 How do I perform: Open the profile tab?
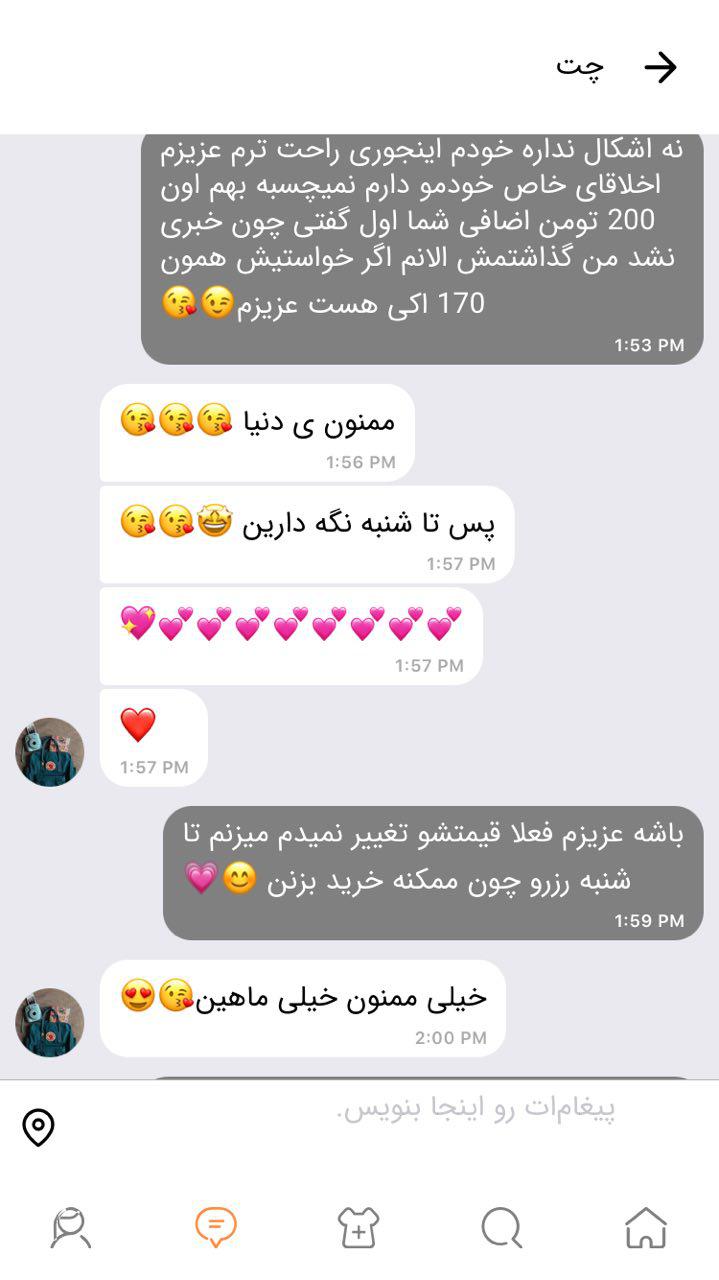(71, 1227)
